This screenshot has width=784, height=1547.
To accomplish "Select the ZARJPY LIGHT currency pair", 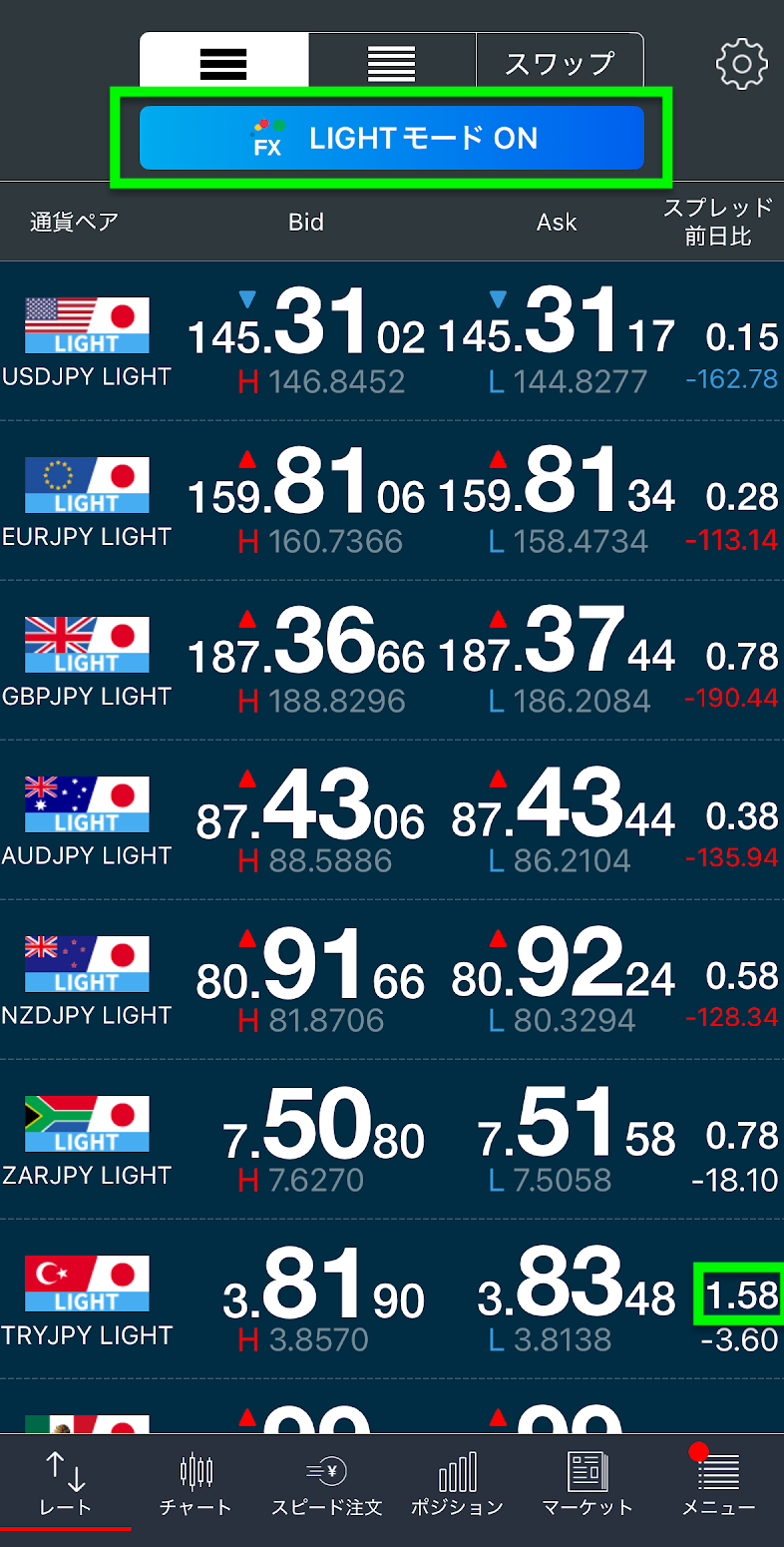I will (x=88, y=1140).
